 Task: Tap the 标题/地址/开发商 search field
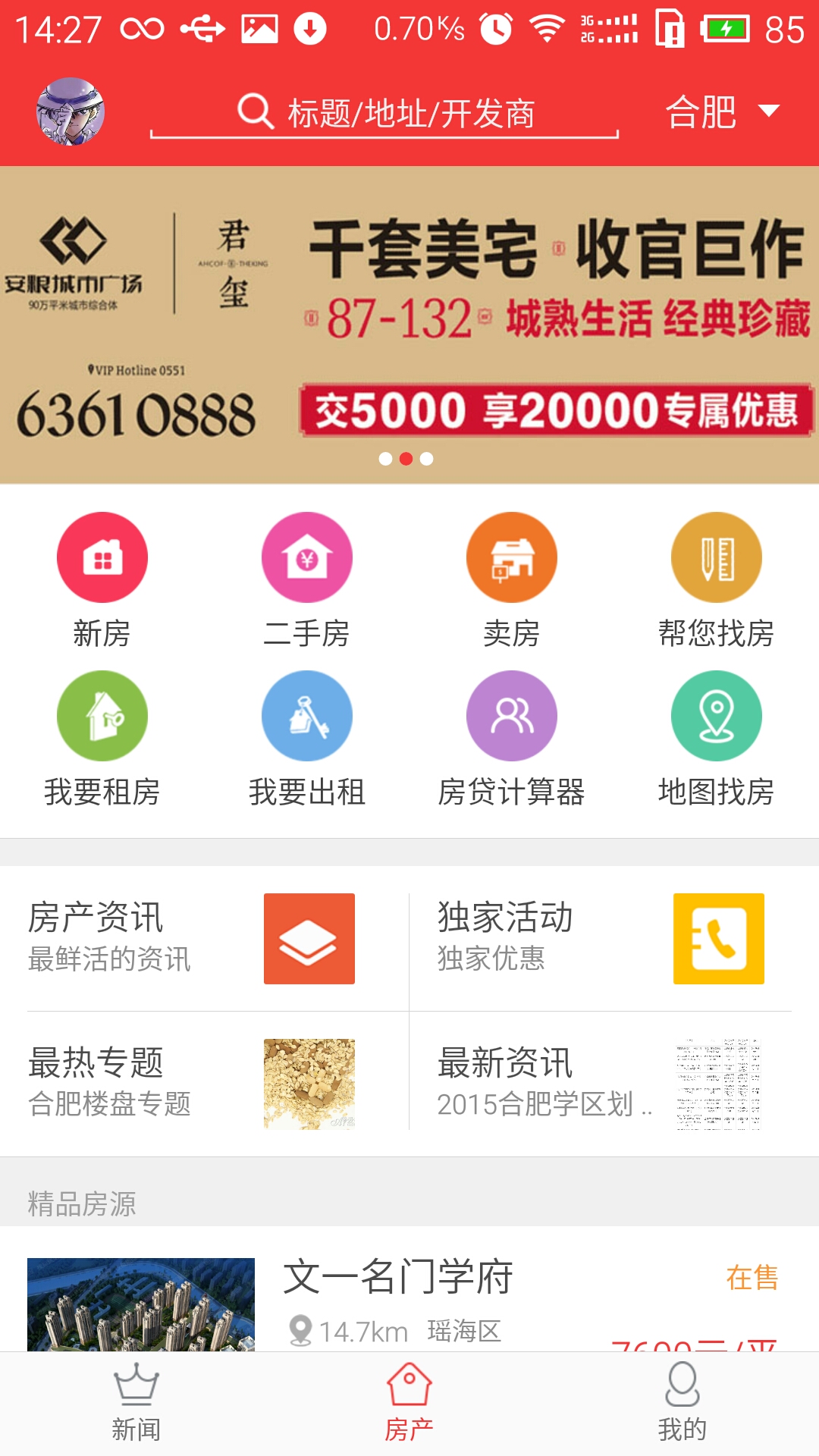tap(385, 113)
